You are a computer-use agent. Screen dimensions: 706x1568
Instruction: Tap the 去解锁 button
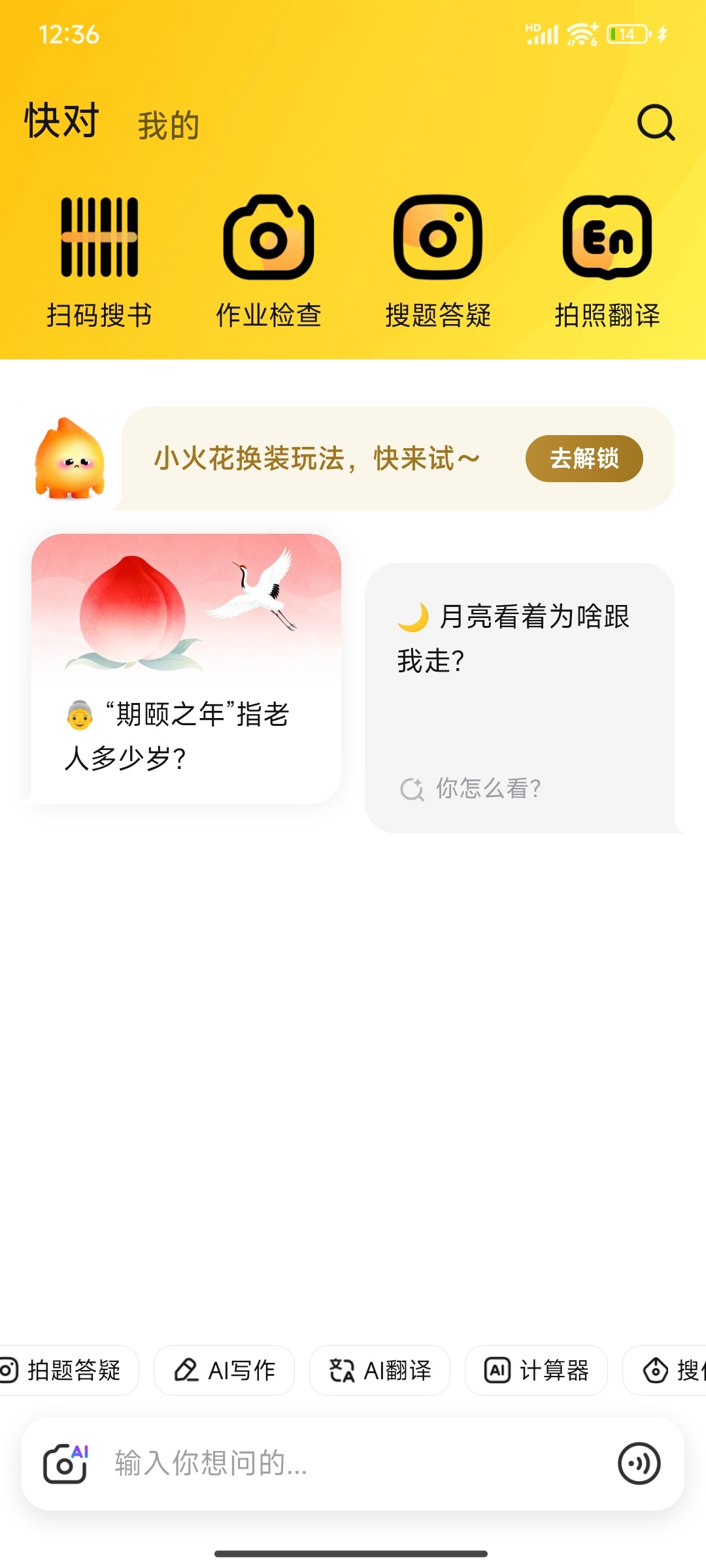[584, 459]
